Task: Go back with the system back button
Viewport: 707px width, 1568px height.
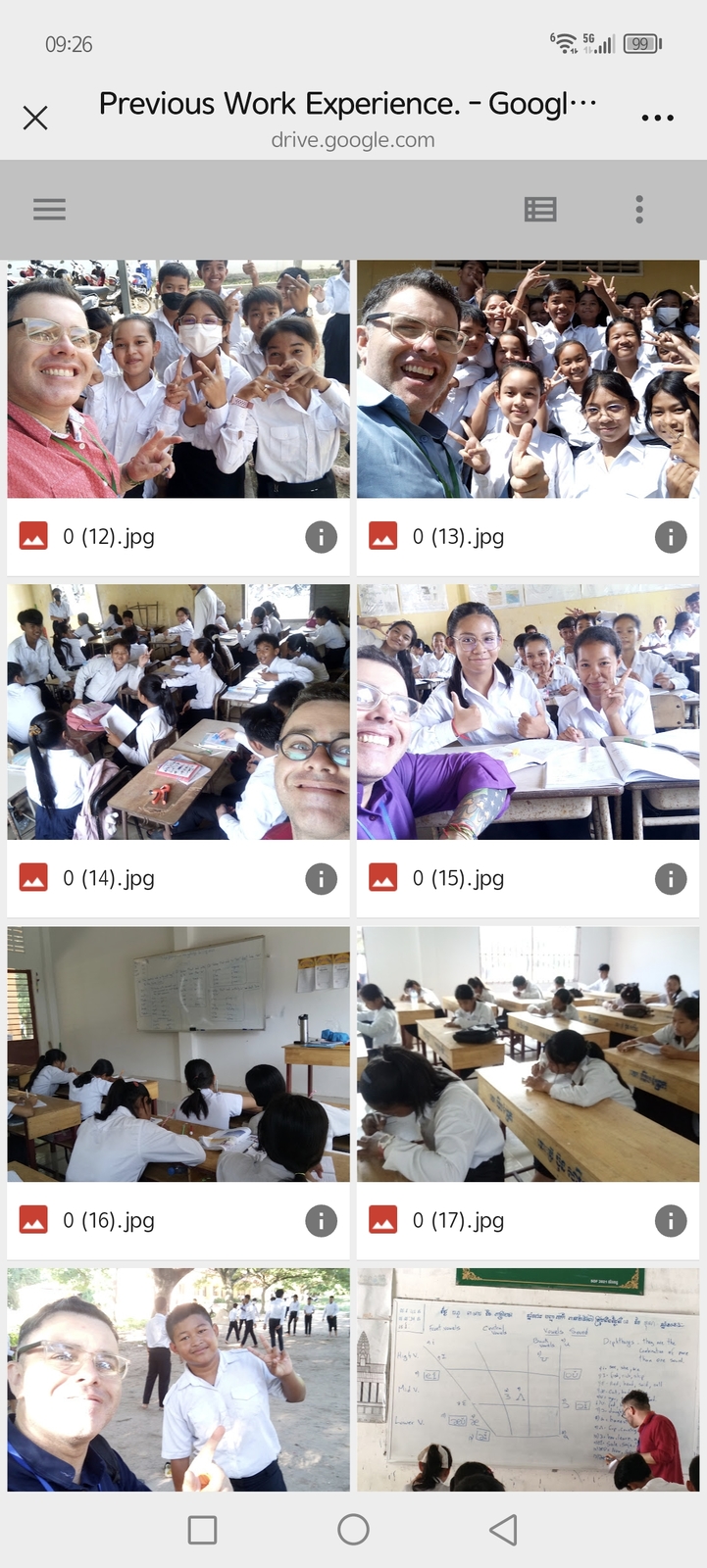Action: point(503,1530)
